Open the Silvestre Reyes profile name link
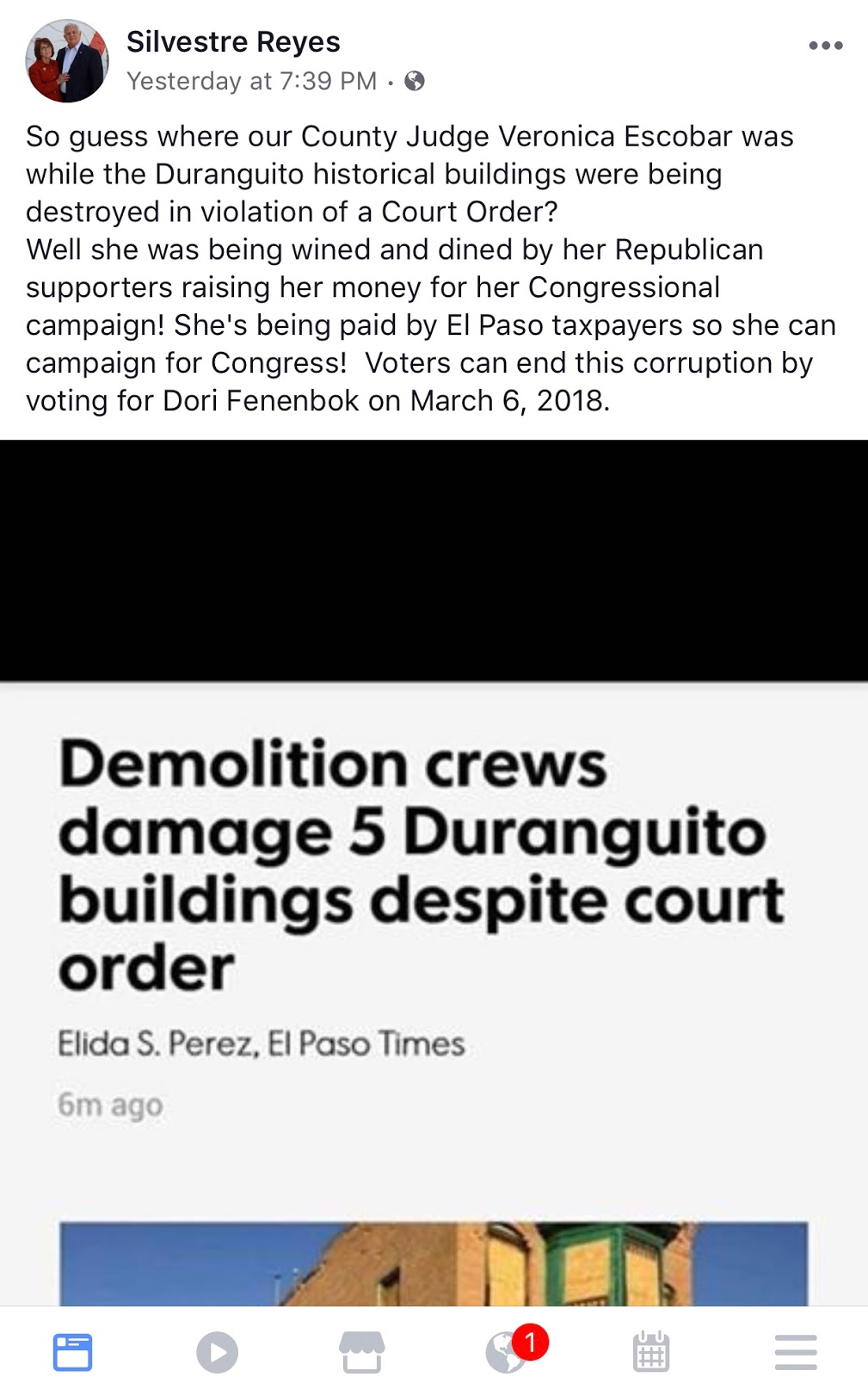 click(233, 41)
